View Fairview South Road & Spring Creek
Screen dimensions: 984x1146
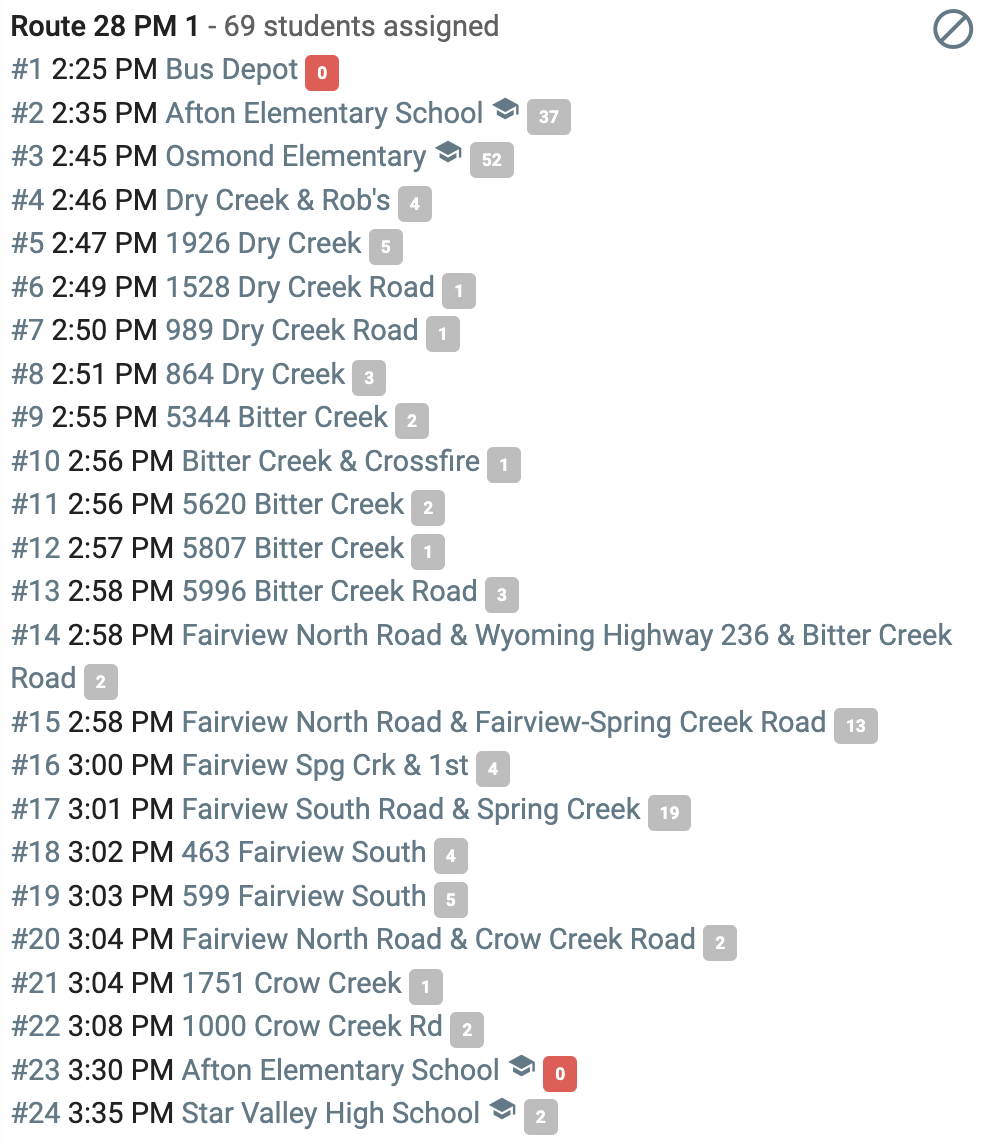[x=411, y=809]
